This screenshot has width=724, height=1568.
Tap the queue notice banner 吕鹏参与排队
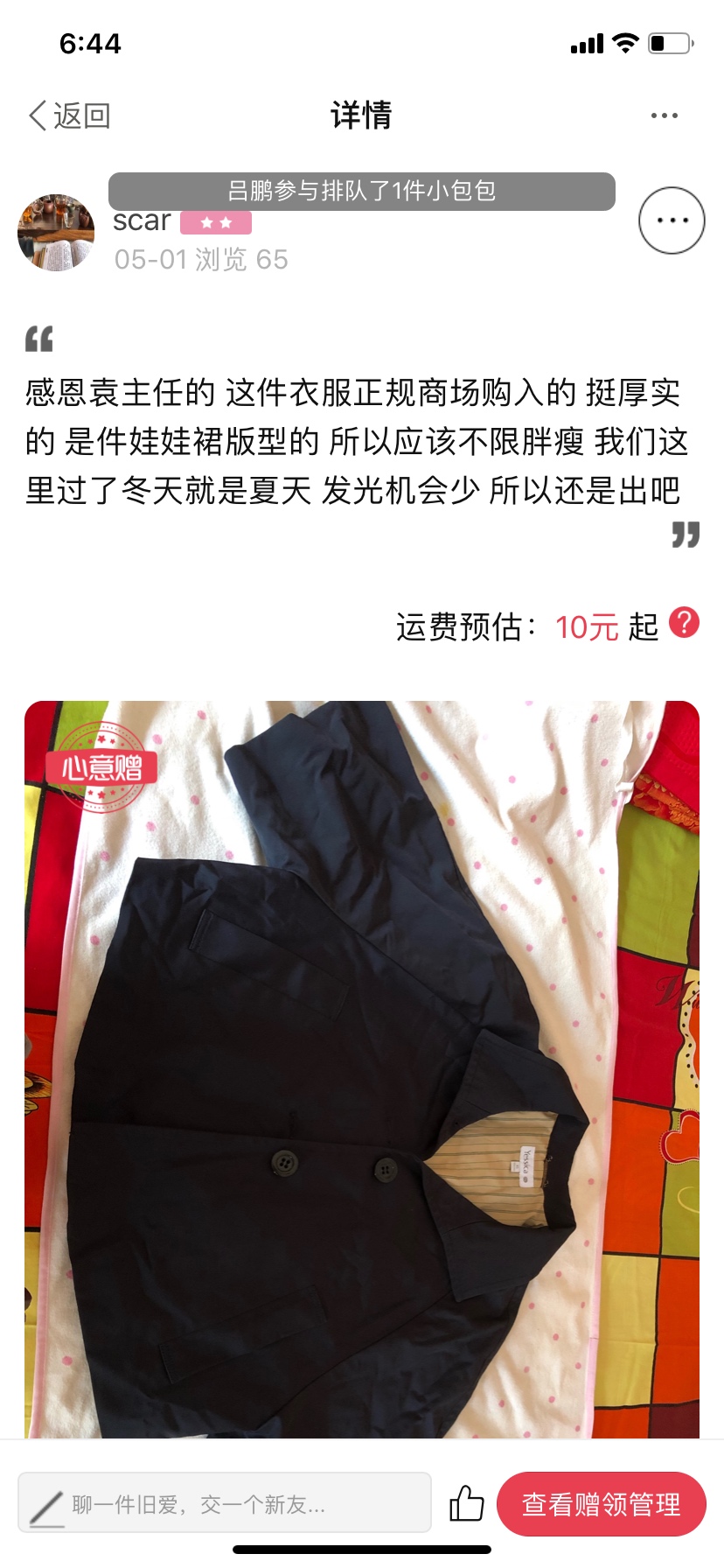[362, 191]
